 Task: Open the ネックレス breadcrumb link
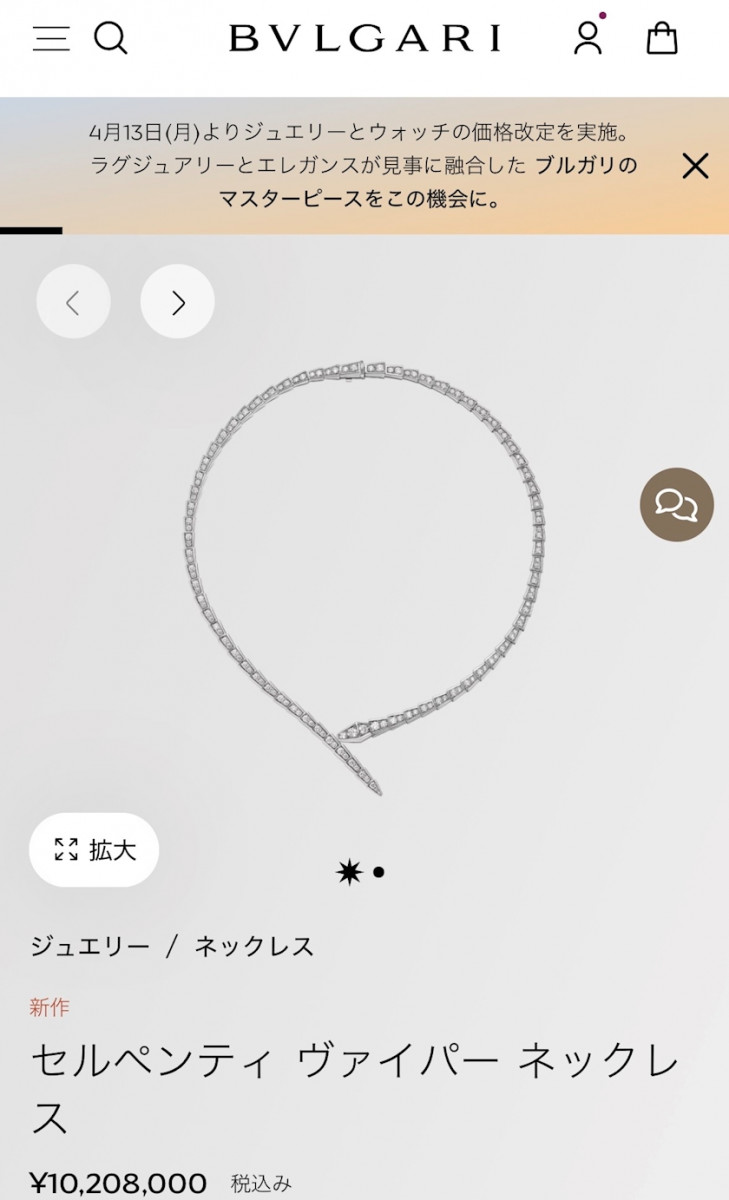254,946
